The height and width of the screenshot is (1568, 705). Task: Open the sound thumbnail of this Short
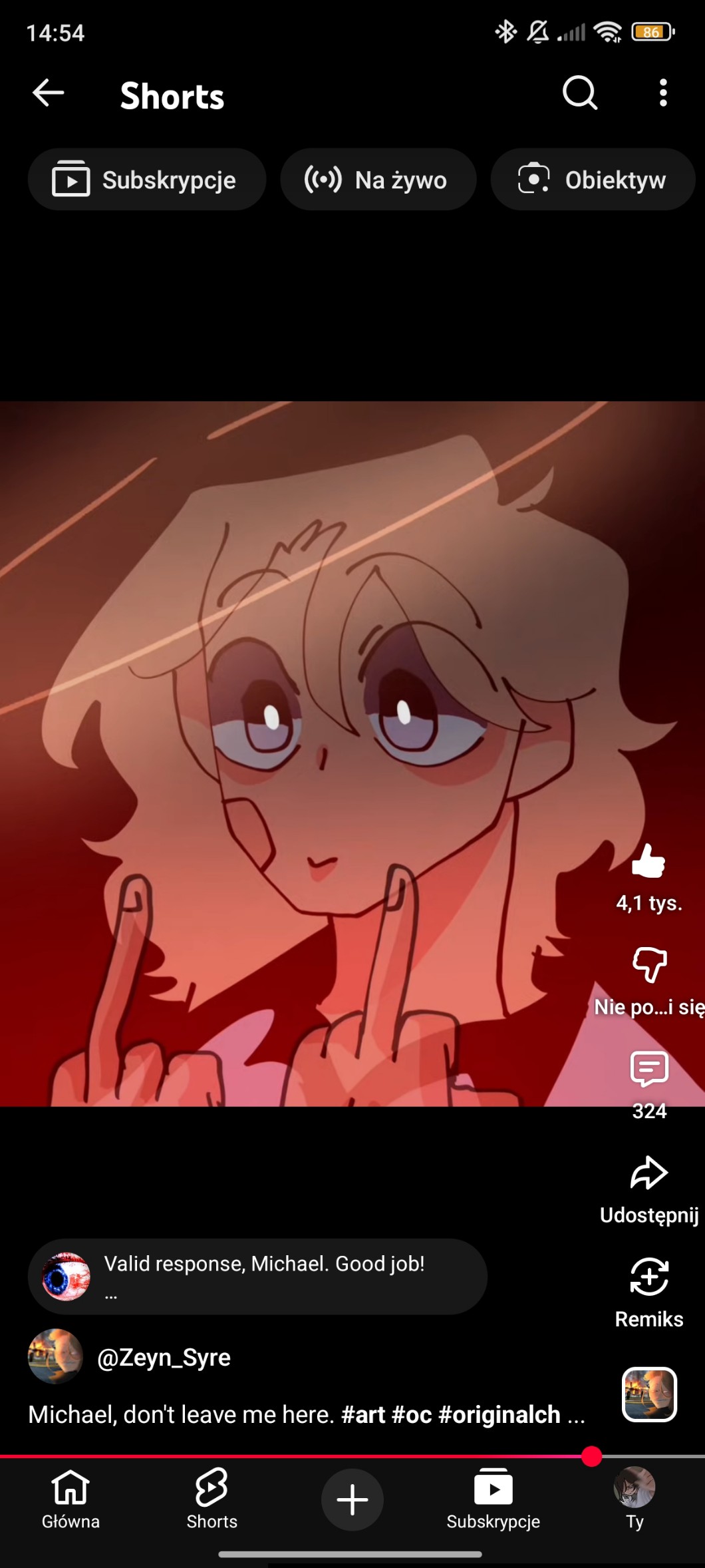(649, 1394)
